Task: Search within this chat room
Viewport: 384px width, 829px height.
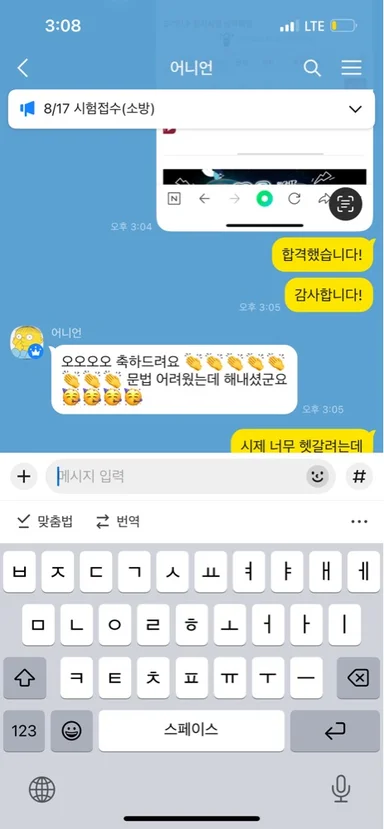Action: [312, 68]
